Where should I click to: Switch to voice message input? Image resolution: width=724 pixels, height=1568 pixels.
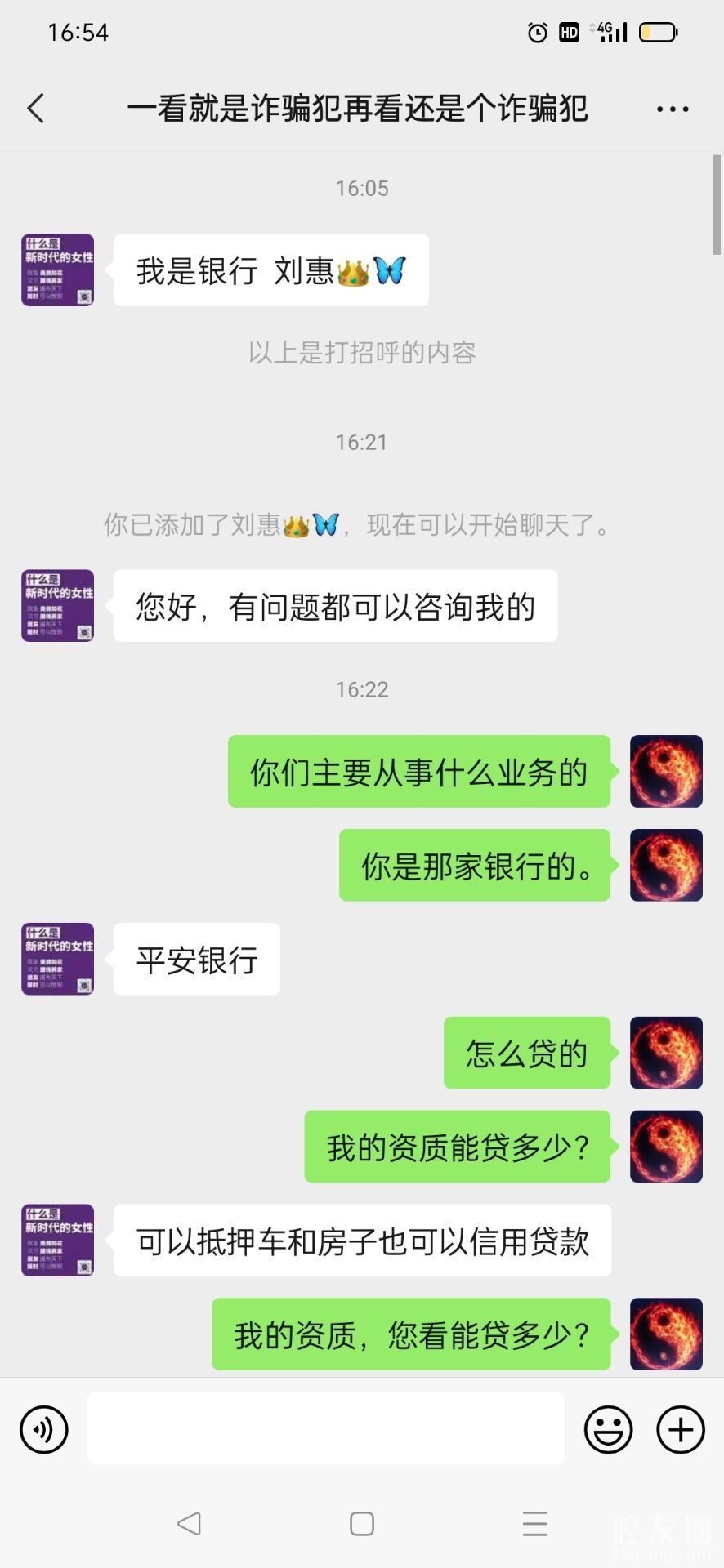pyautogui.click(x=44, y=1429)
